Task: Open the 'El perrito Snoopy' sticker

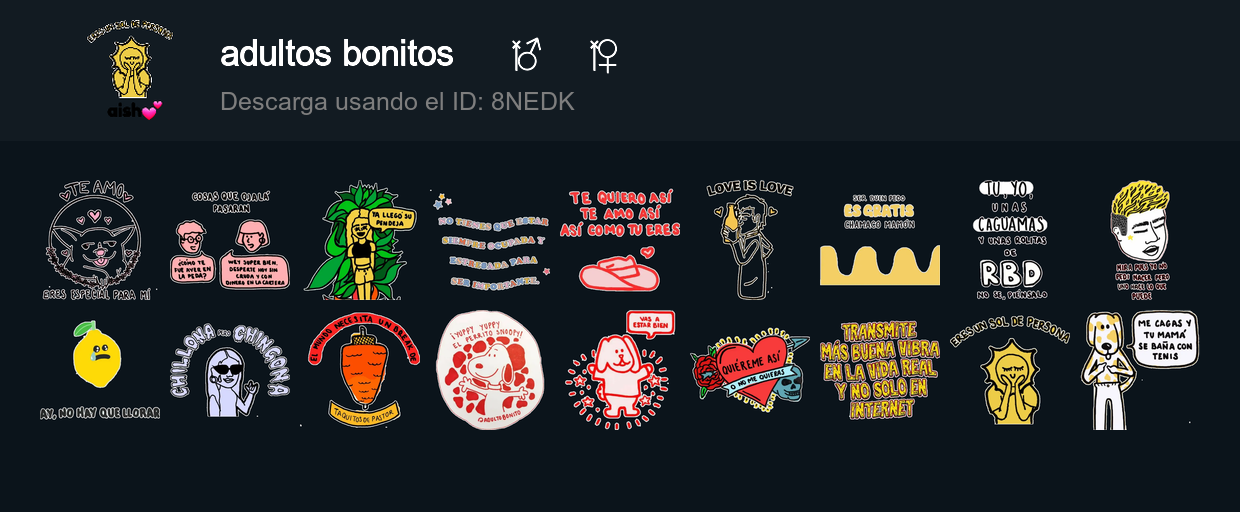Action: click(490, 370)
